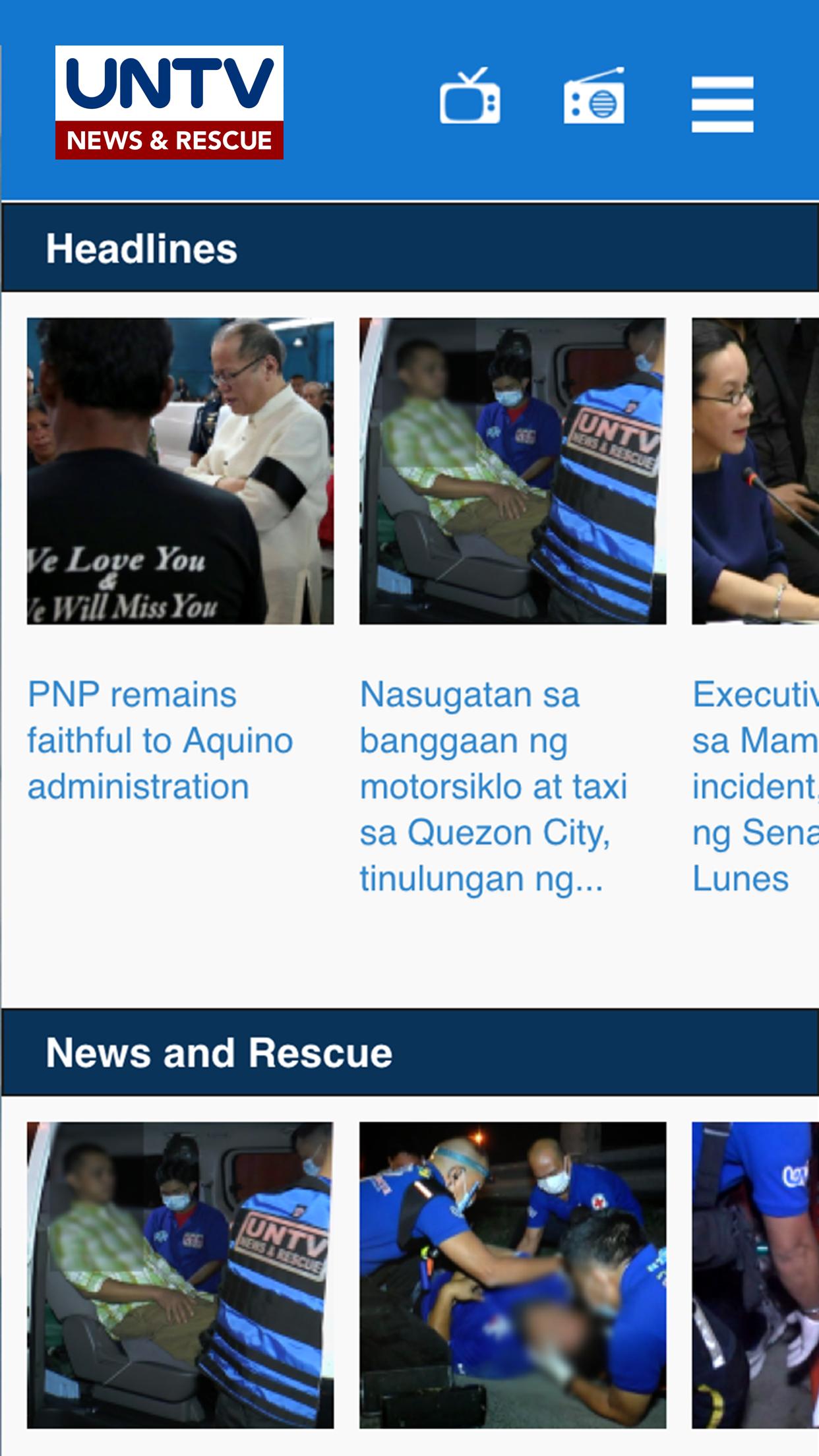
Task: Open the motorsiklo at taxi collision article
Action: (493, 785)
